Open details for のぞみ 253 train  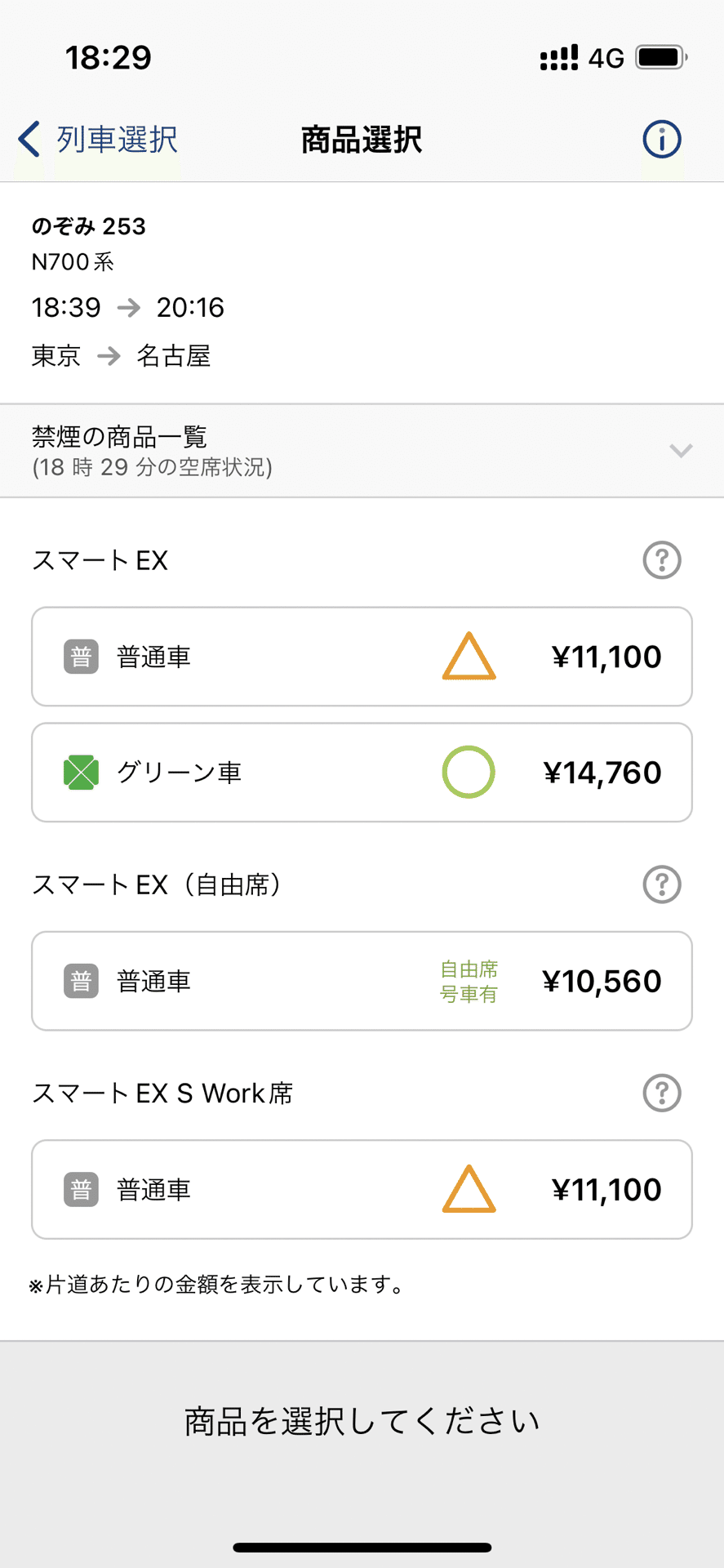87,226
